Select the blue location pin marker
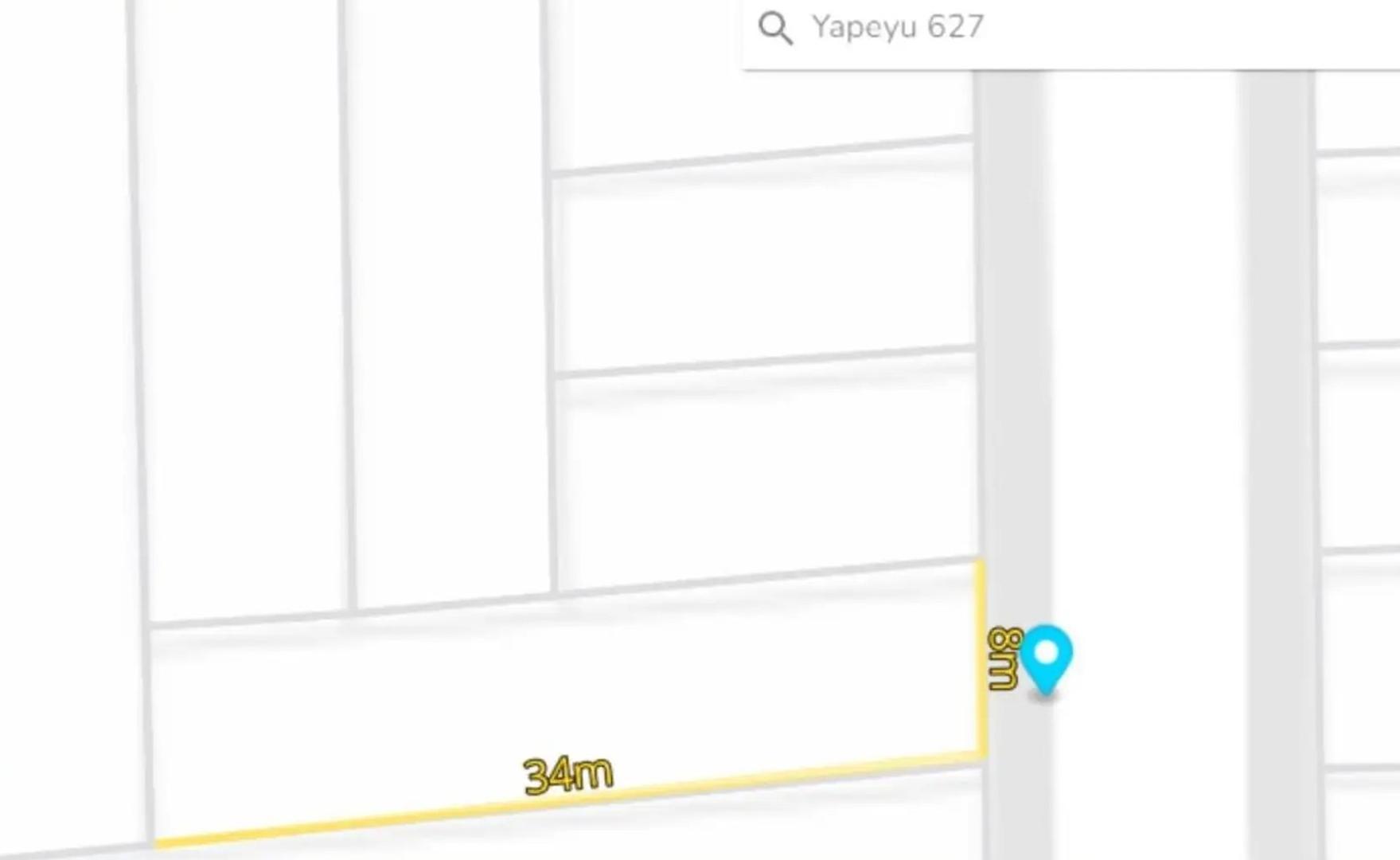This screenshot has height=860, width=1400. [x=1046, y=657]
